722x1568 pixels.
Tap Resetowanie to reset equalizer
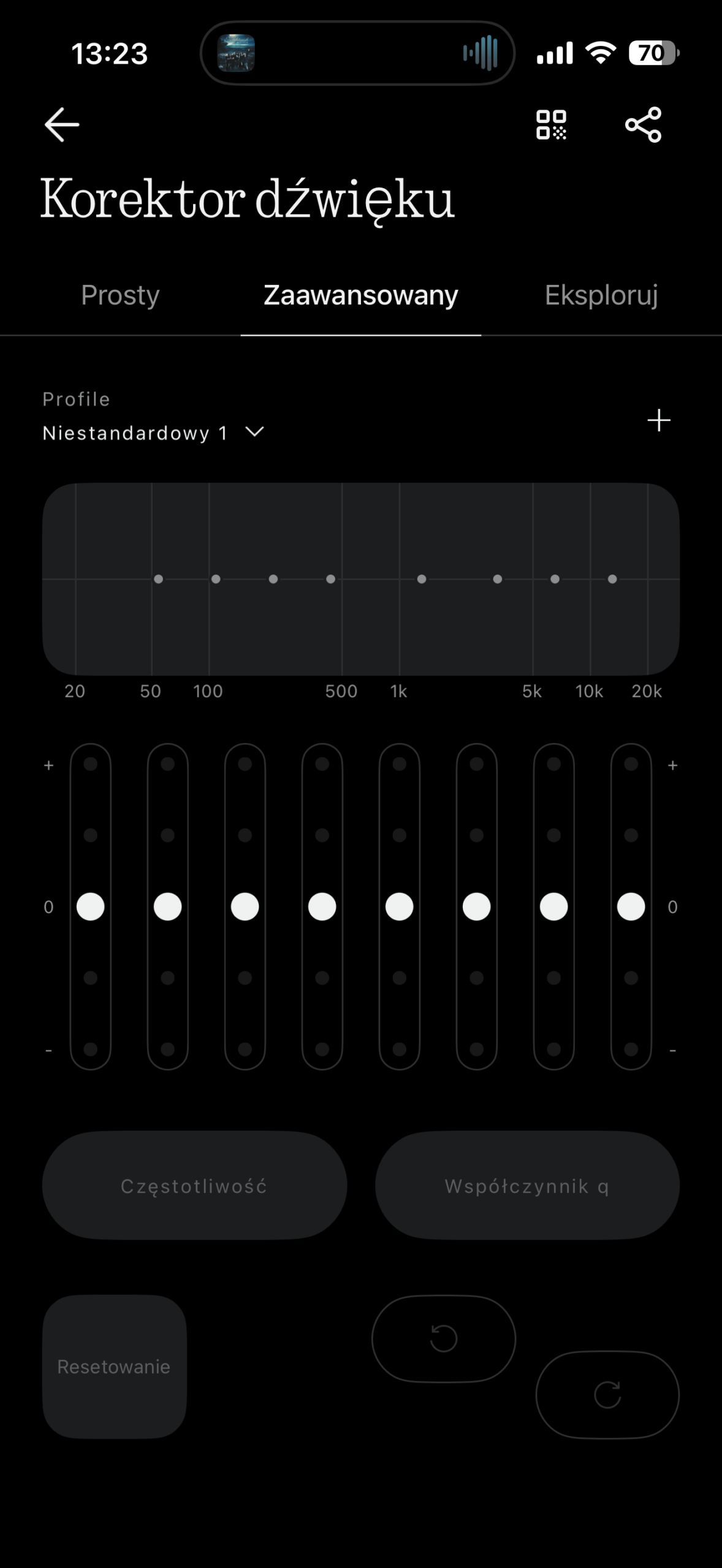pos(114,1366)
